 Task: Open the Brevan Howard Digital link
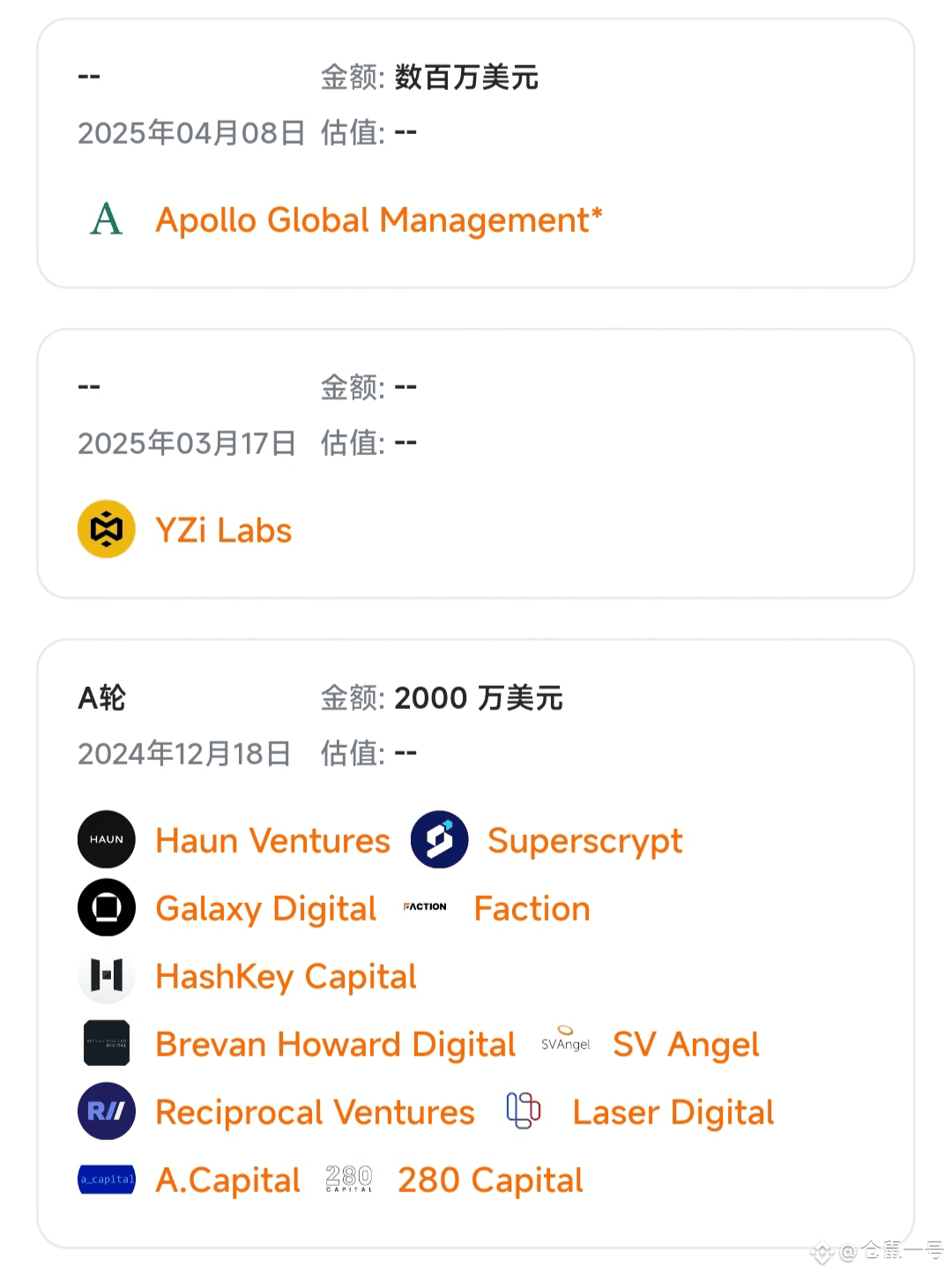pos(335,1045)
